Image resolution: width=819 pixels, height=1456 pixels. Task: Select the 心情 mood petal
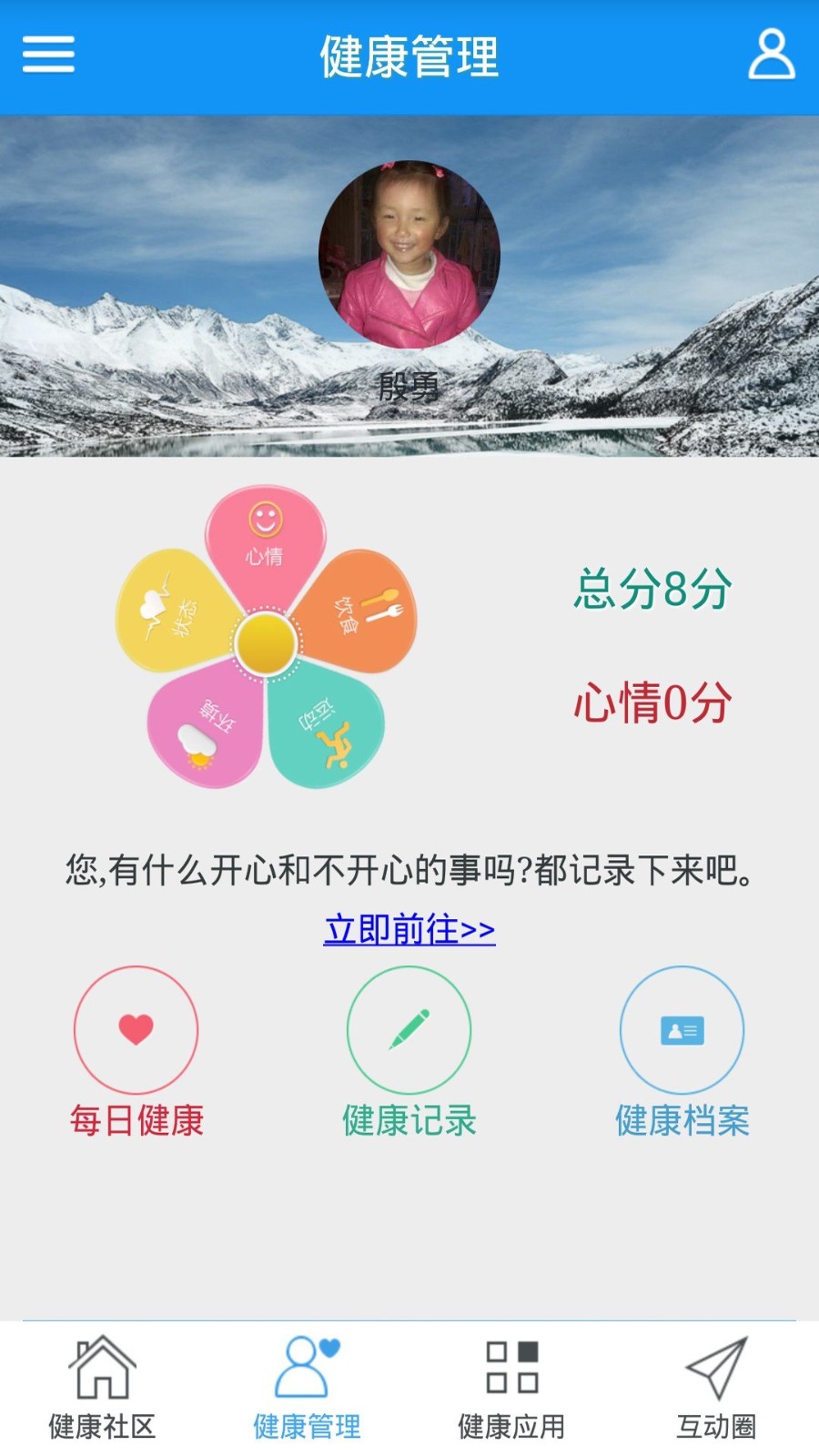(x=265, y=541)
